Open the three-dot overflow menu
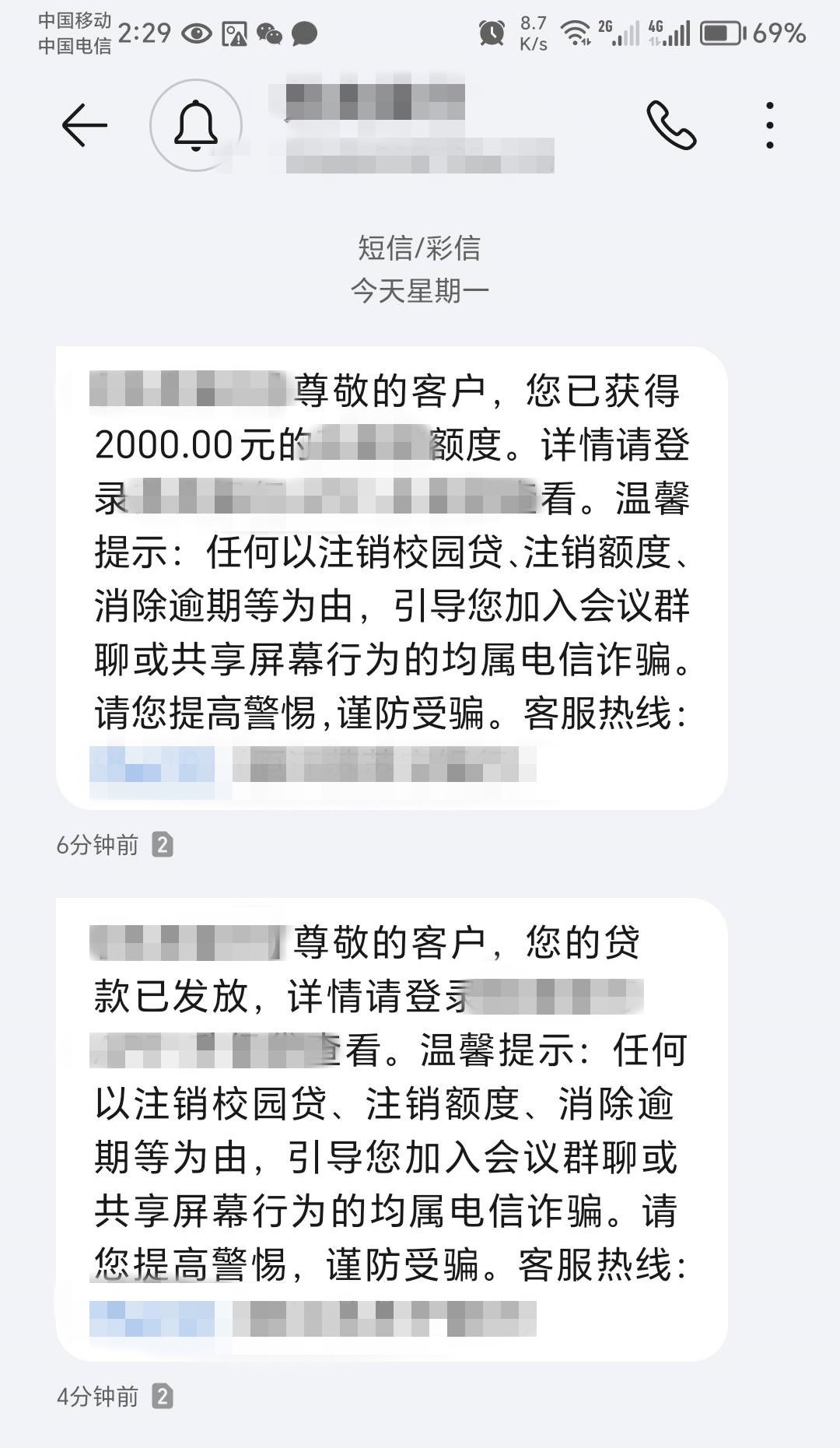This screenshot has width=840, height=1448. coord(769,125)
